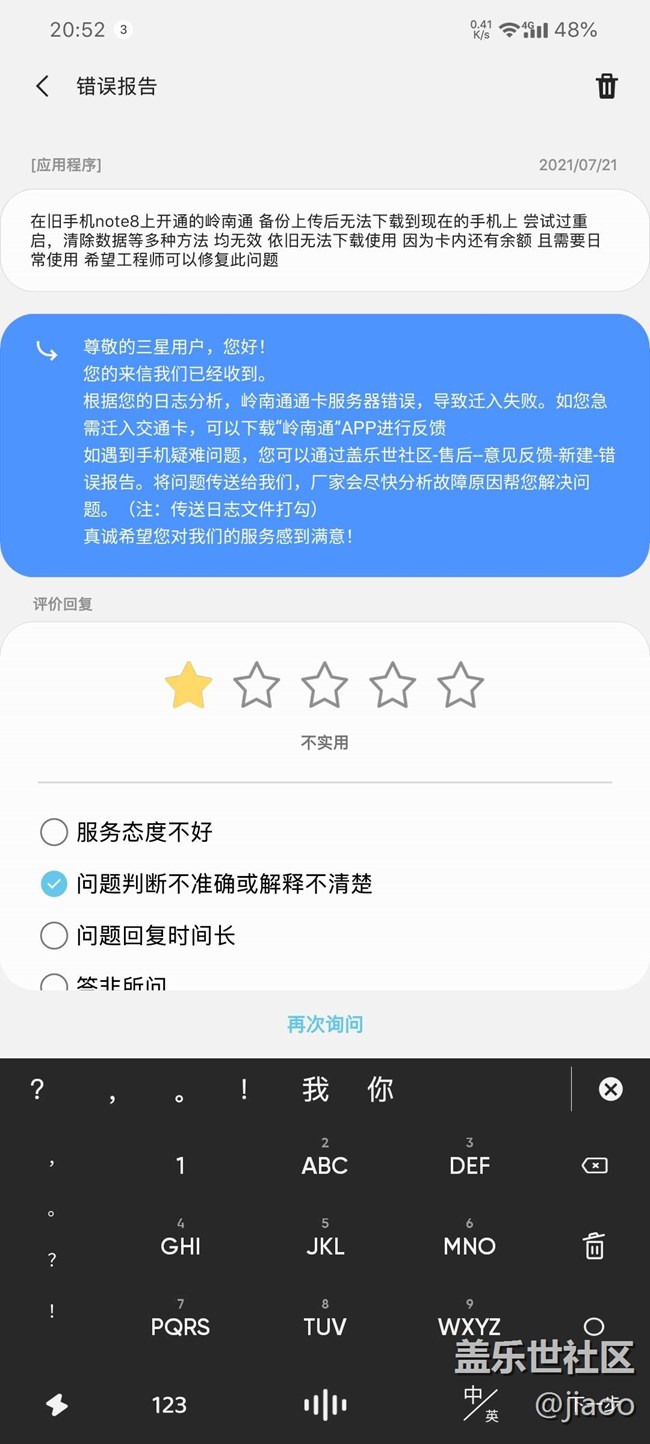Switch keyboard to 123 number mode
Screen dimensions: 650x1444
(169, 1405)
